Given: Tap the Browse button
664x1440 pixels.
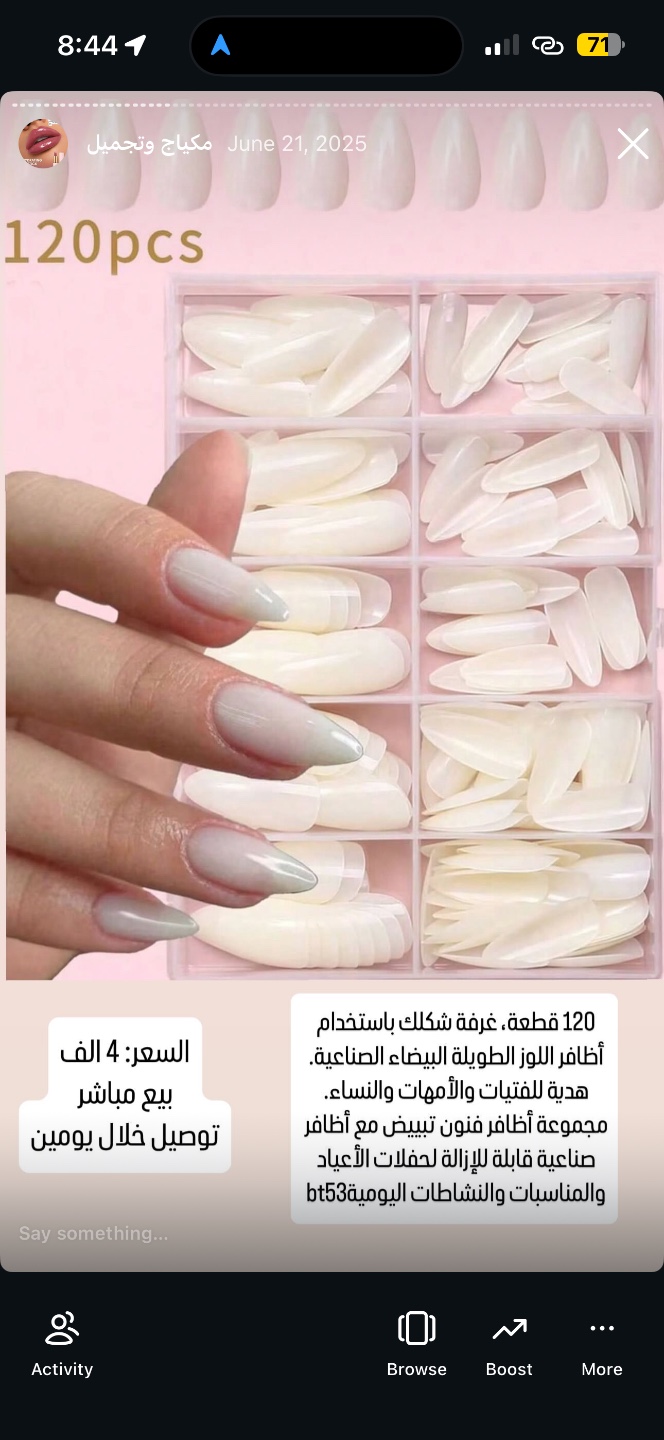Looking at the screenshot, I should [x=416, y=1343].
